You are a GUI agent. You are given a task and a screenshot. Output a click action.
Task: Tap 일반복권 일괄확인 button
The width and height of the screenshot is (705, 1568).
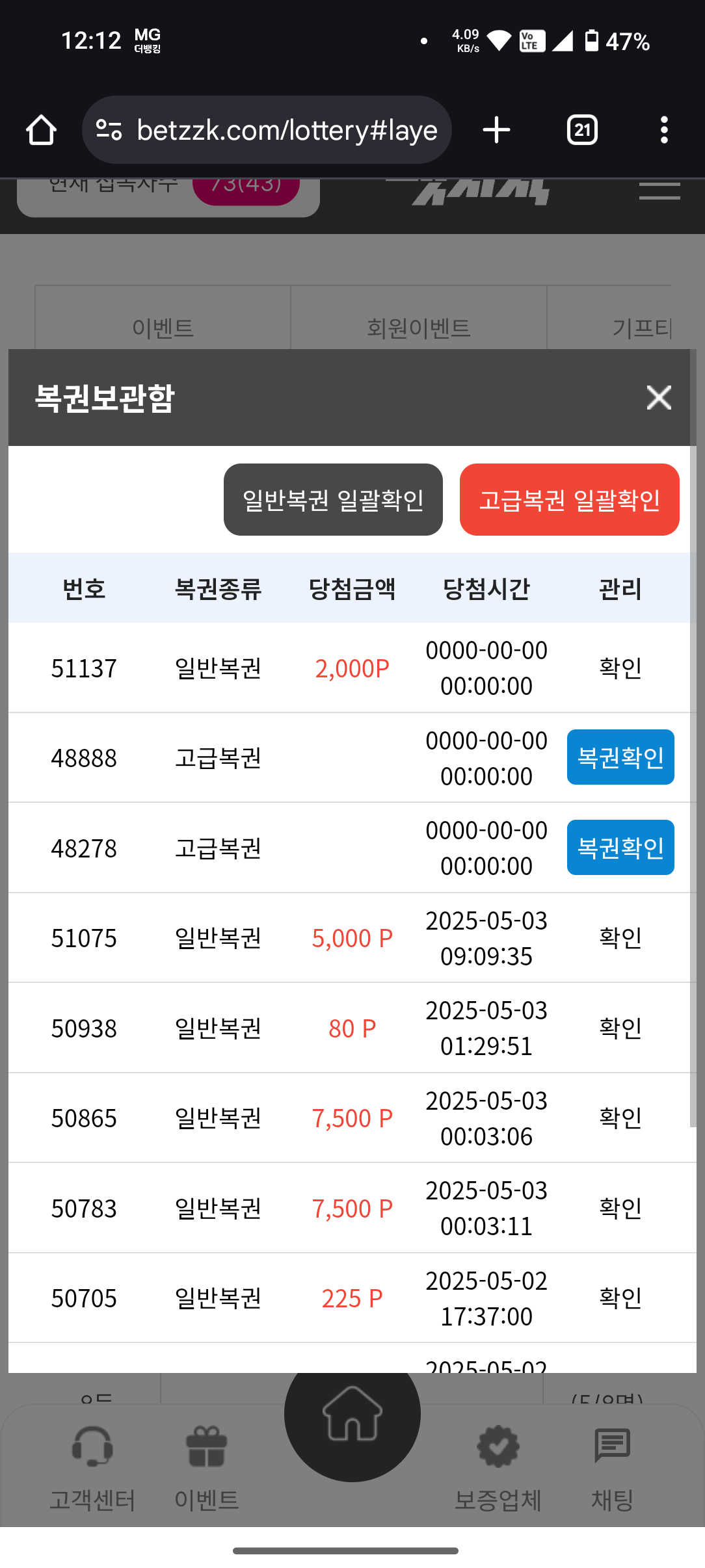click(x=333, y=500)
